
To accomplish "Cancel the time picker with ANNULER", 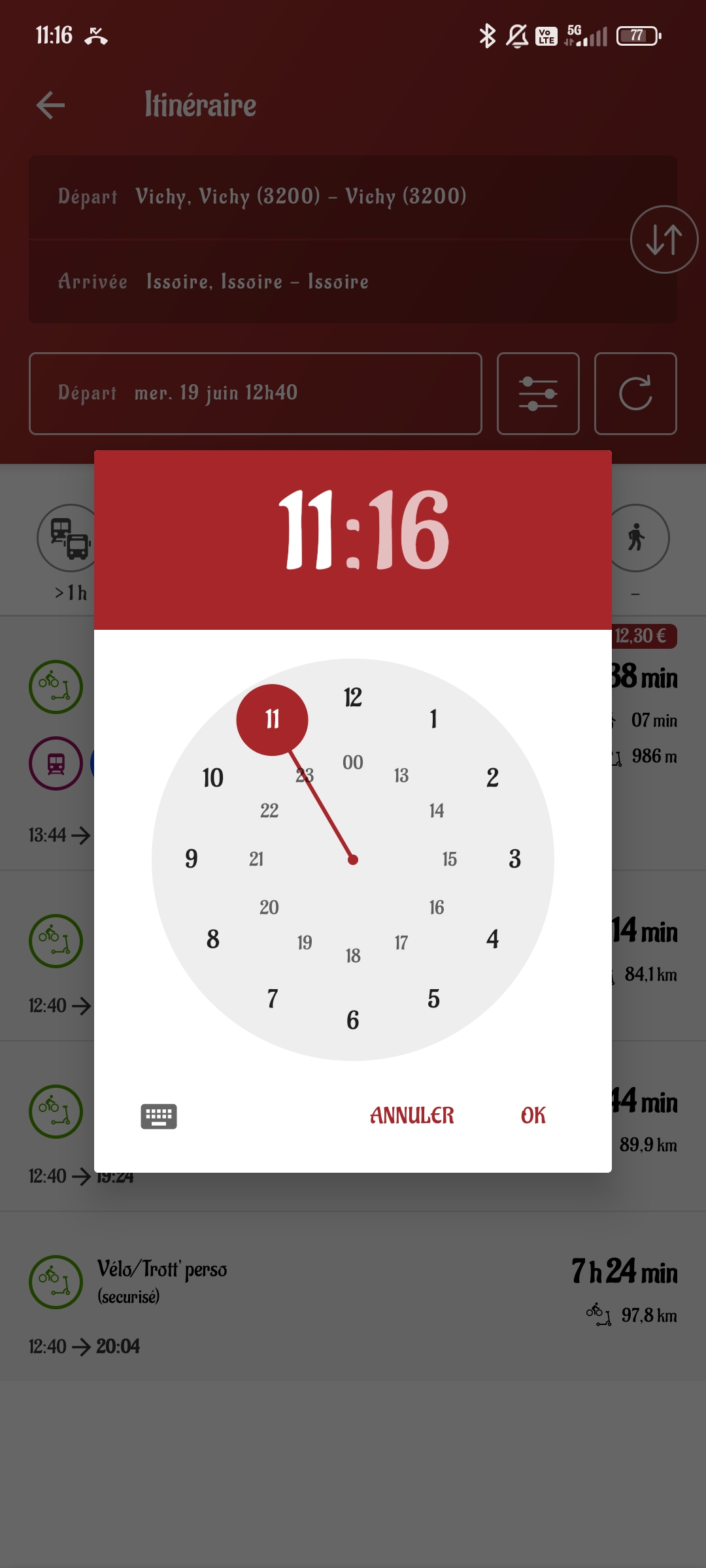I will 412,1115.
